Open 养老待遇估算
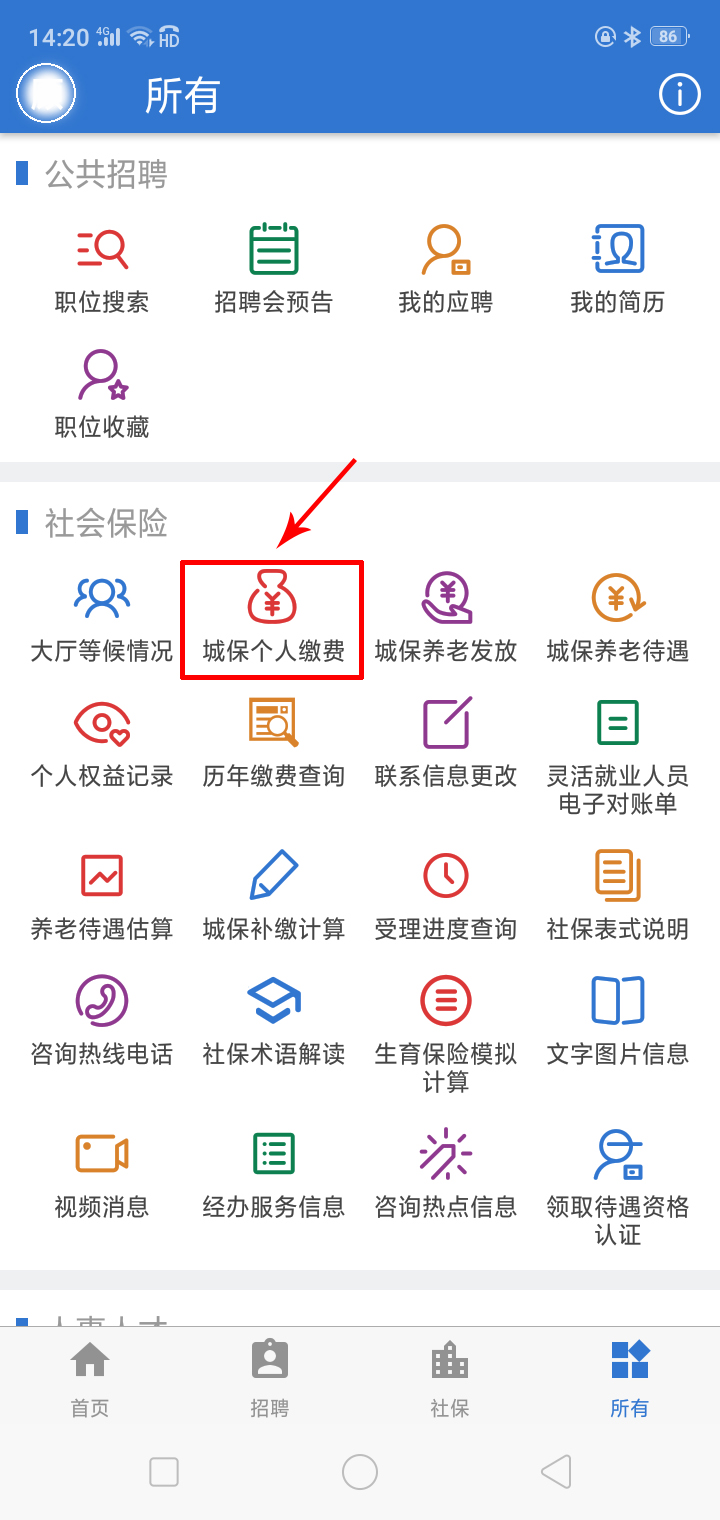This screenshot has height=1520, width=720. [102, 895]
